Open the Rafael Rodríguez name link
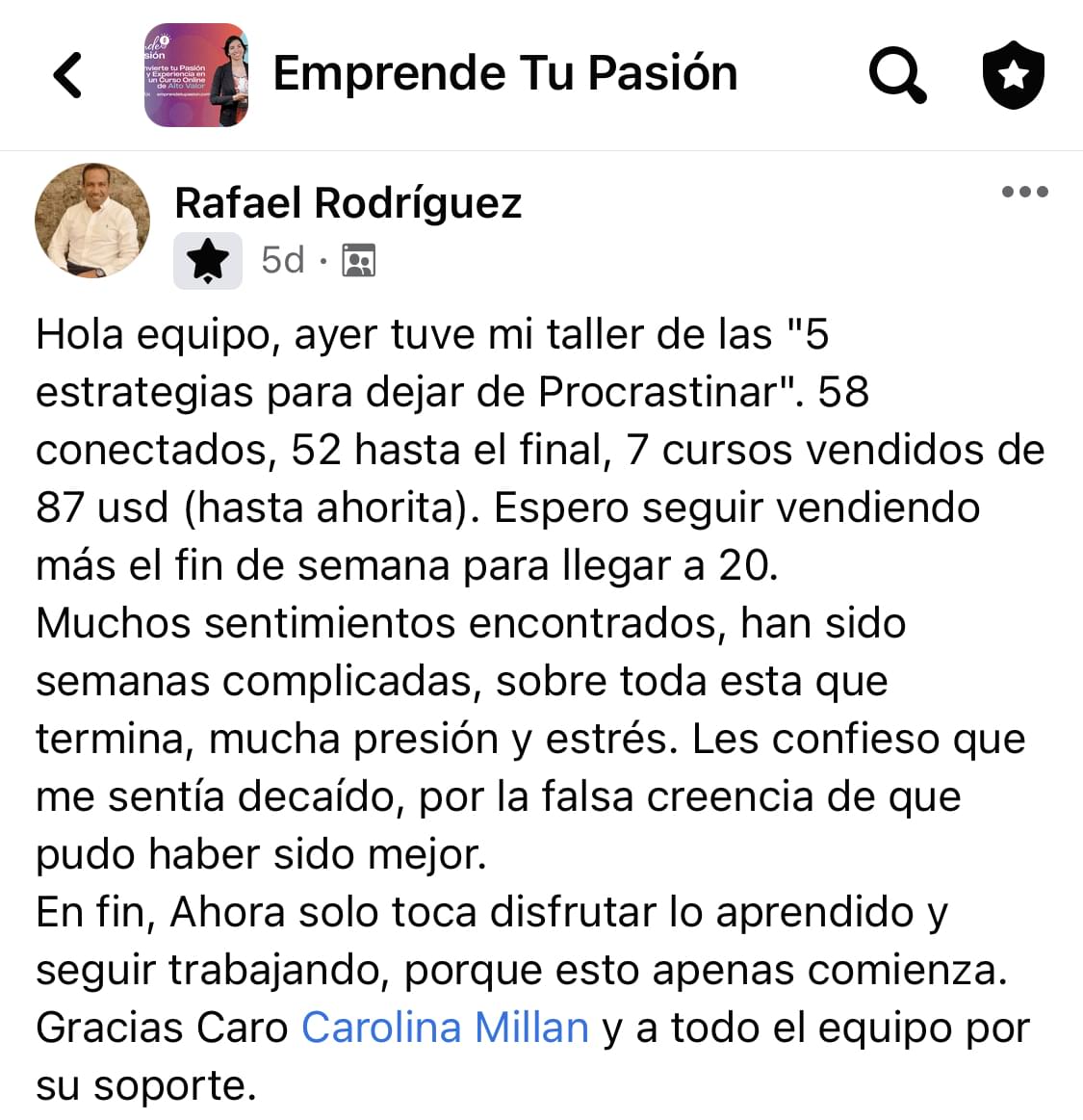 coord(348,203)
